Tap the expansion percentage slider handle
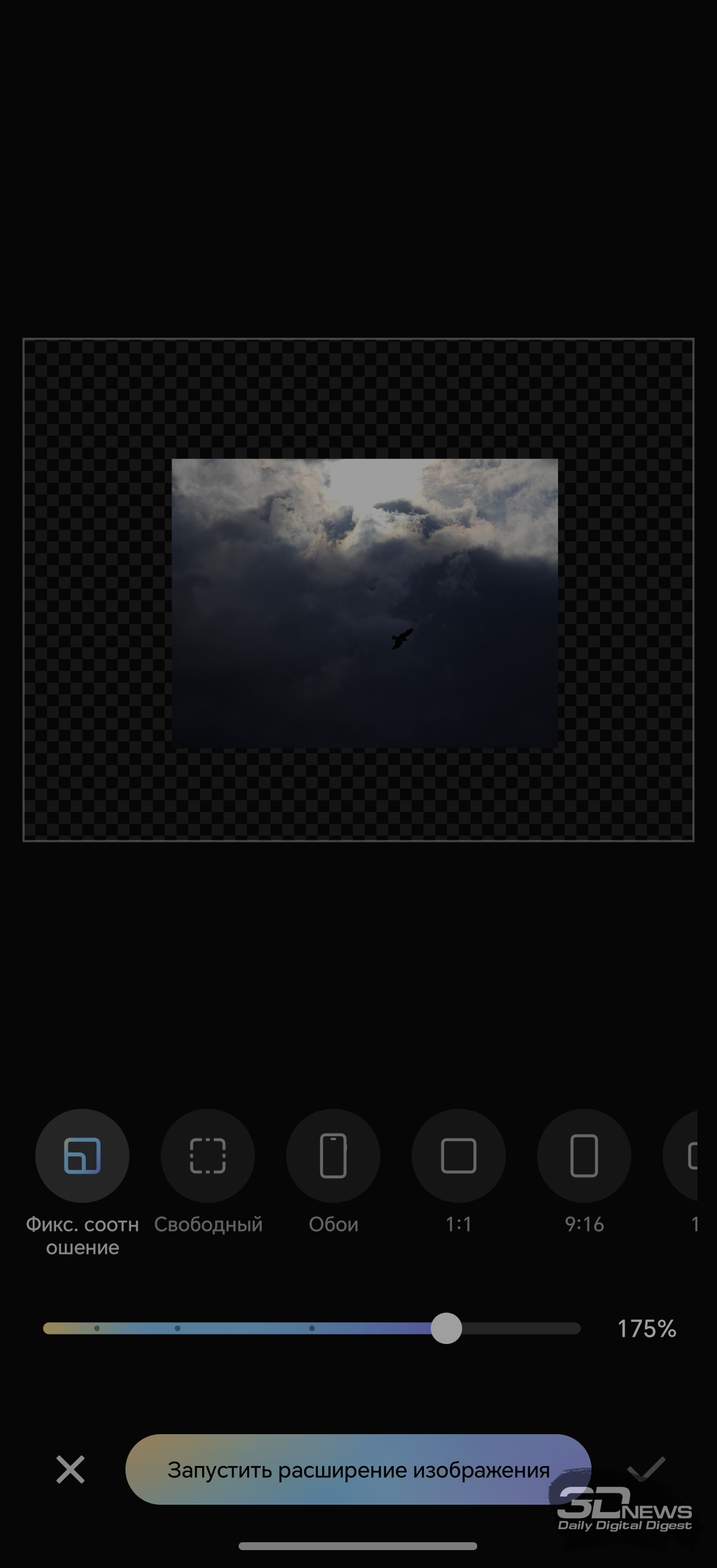Image resolution: width=717 pixels, height=1568 pixels. tap(446, 1328)
